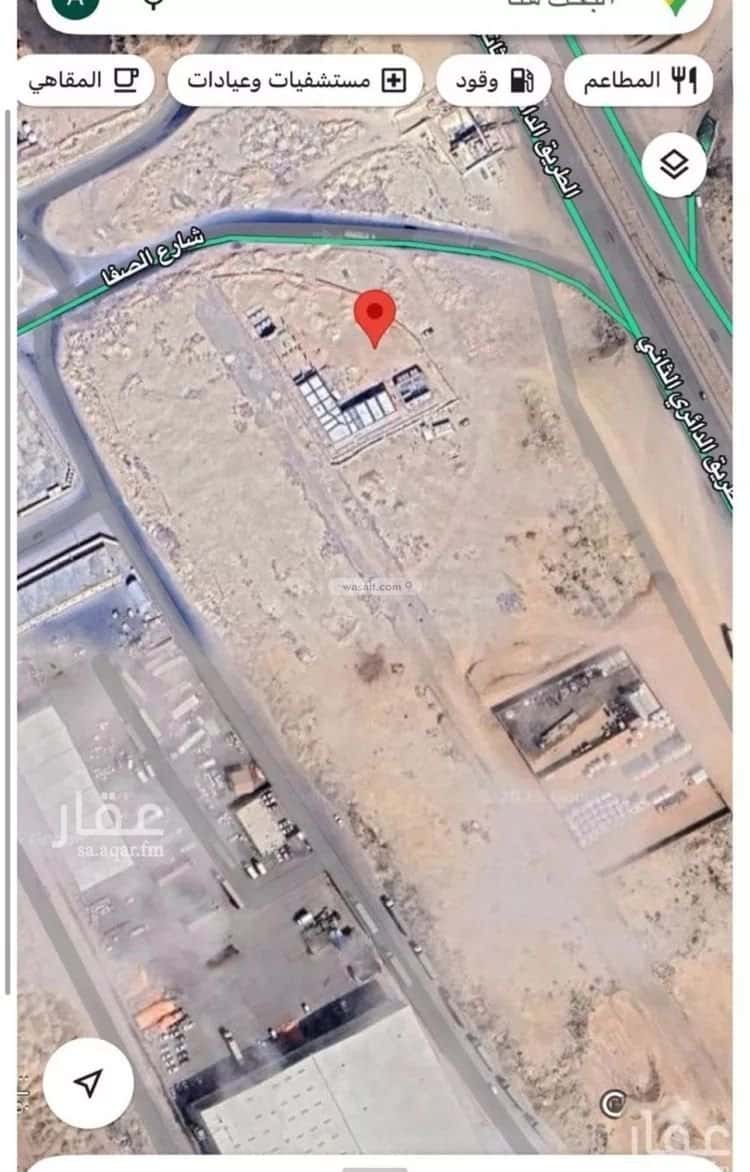Open the map layers button
The image size is (750, 1172).
(x=674, y=164)
